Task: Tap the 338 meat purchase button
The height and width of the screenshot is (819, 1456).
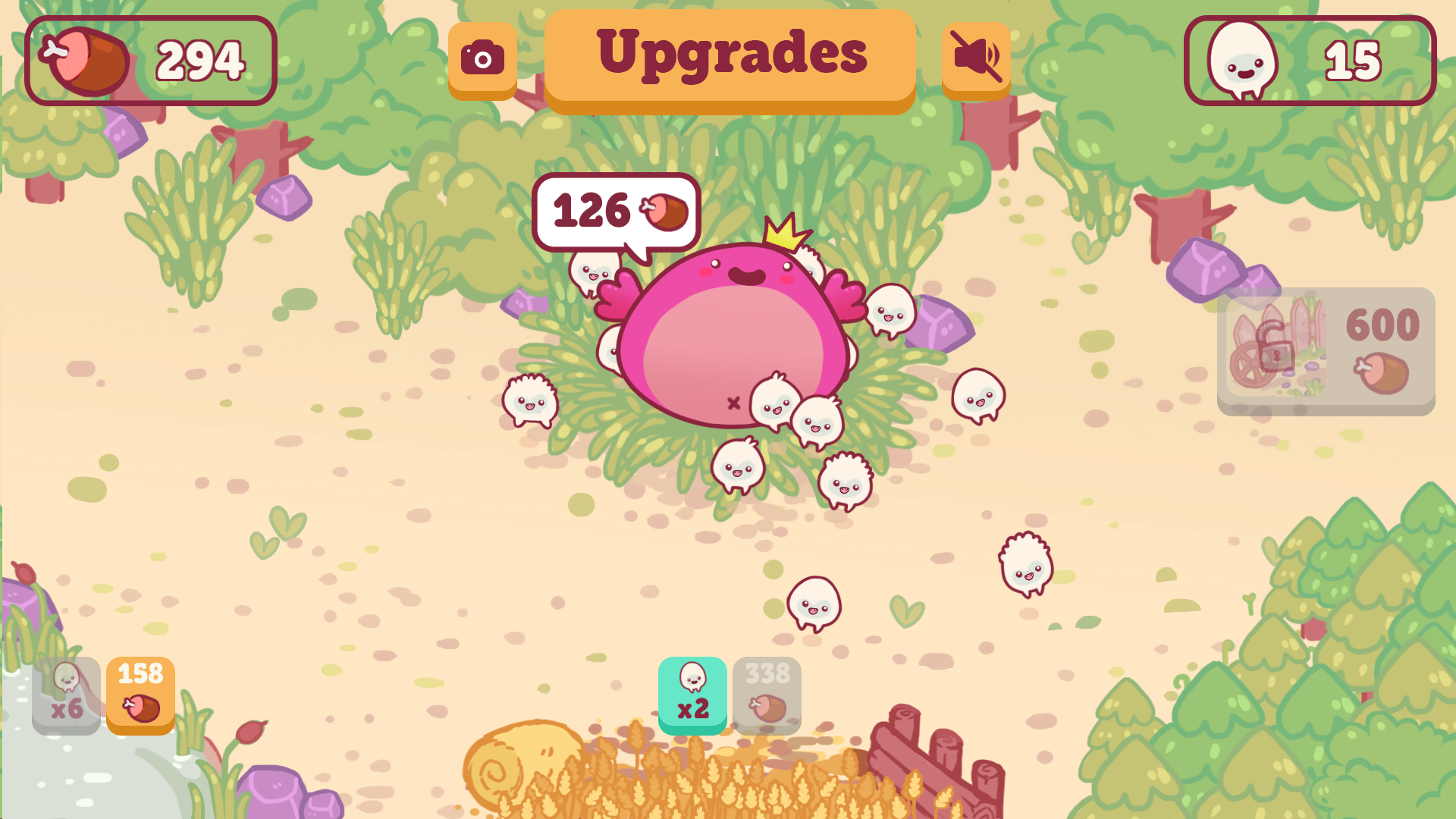Action: (x=767, y=694)
